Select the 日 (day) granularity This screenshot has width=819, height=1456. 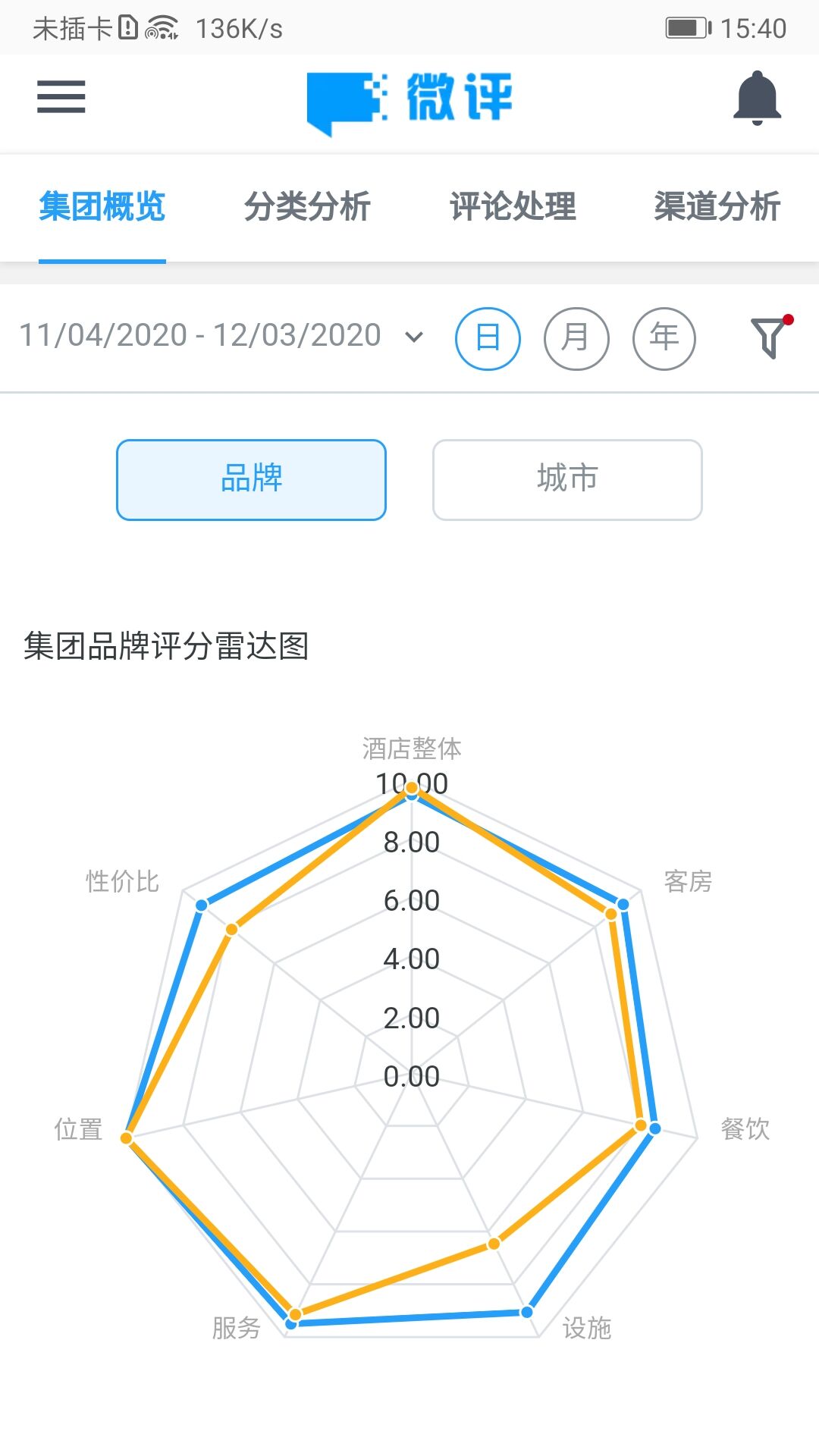point(488,338)
